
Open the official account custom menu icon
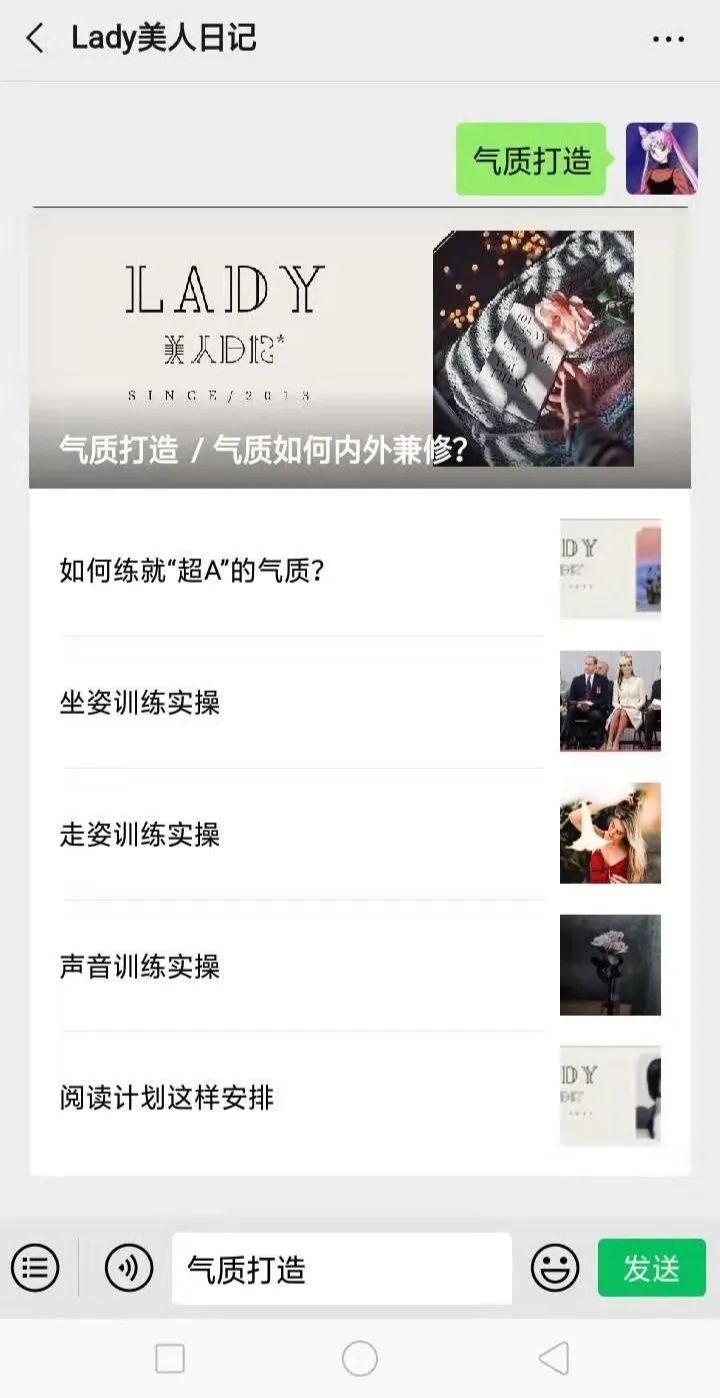click(36, 1268)
